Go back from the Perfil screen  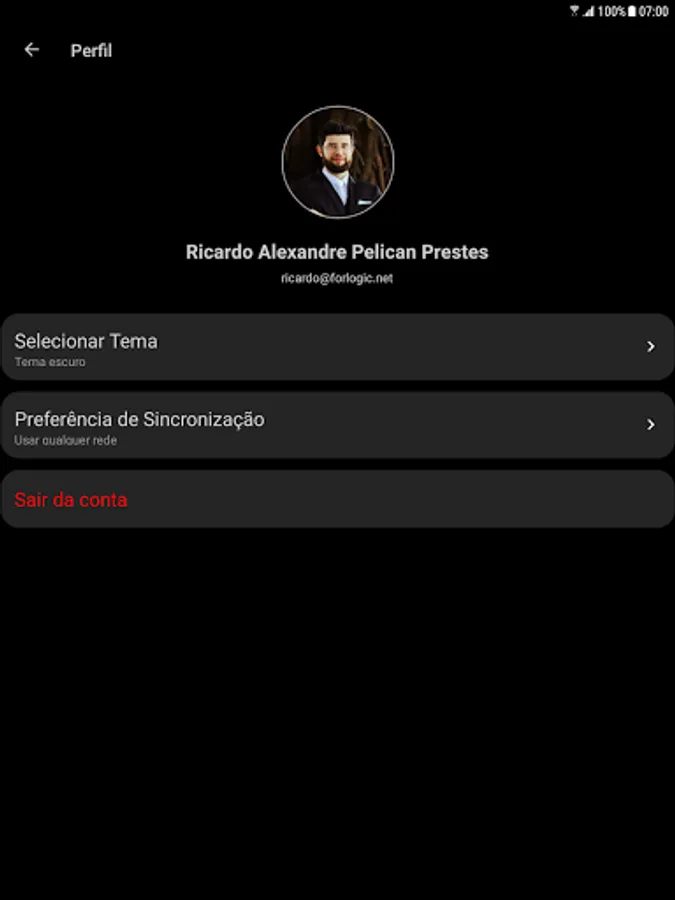point(32,50)
